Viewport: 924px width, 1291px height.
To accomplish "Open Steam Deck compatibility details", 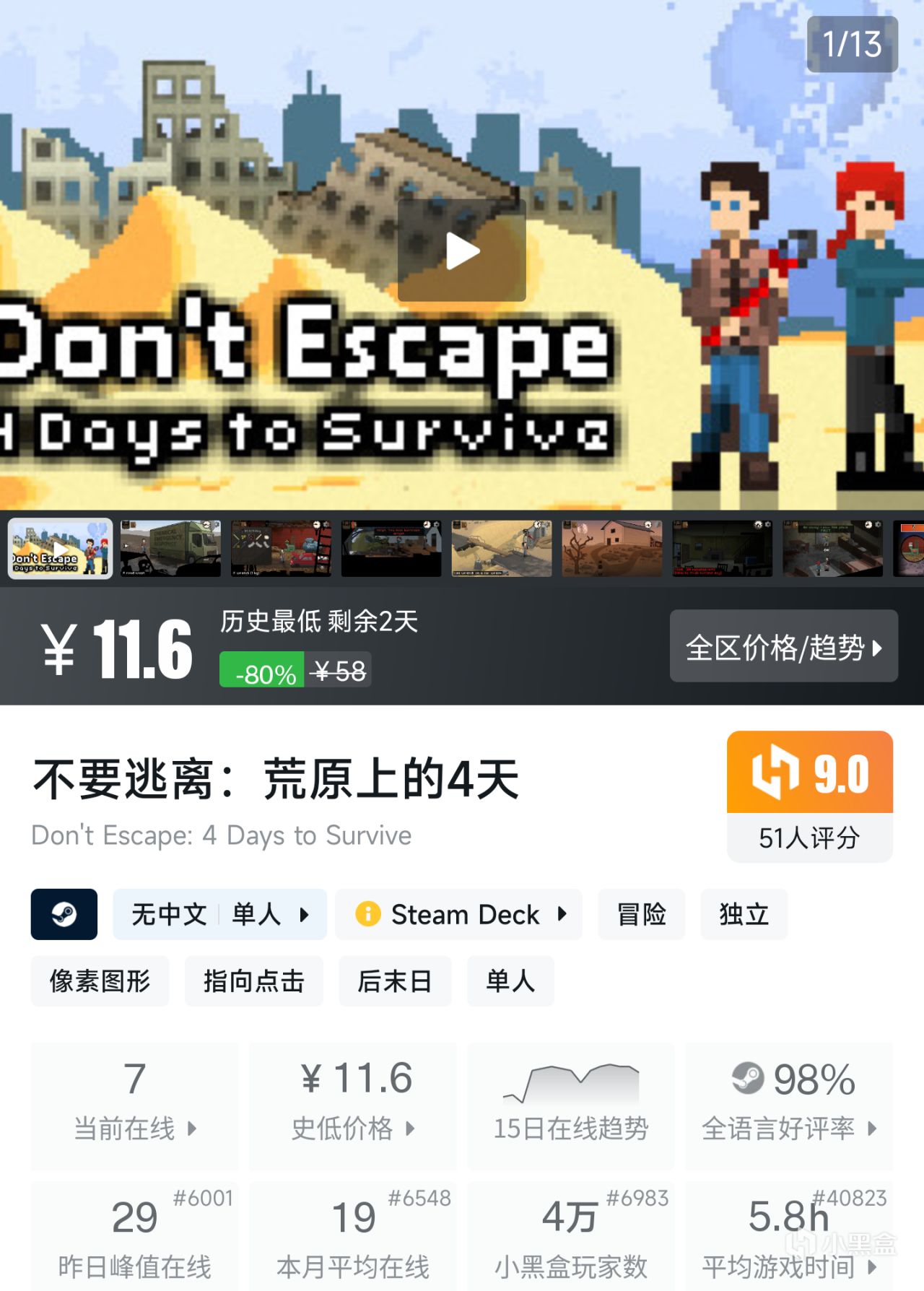I will coord(459,914).
